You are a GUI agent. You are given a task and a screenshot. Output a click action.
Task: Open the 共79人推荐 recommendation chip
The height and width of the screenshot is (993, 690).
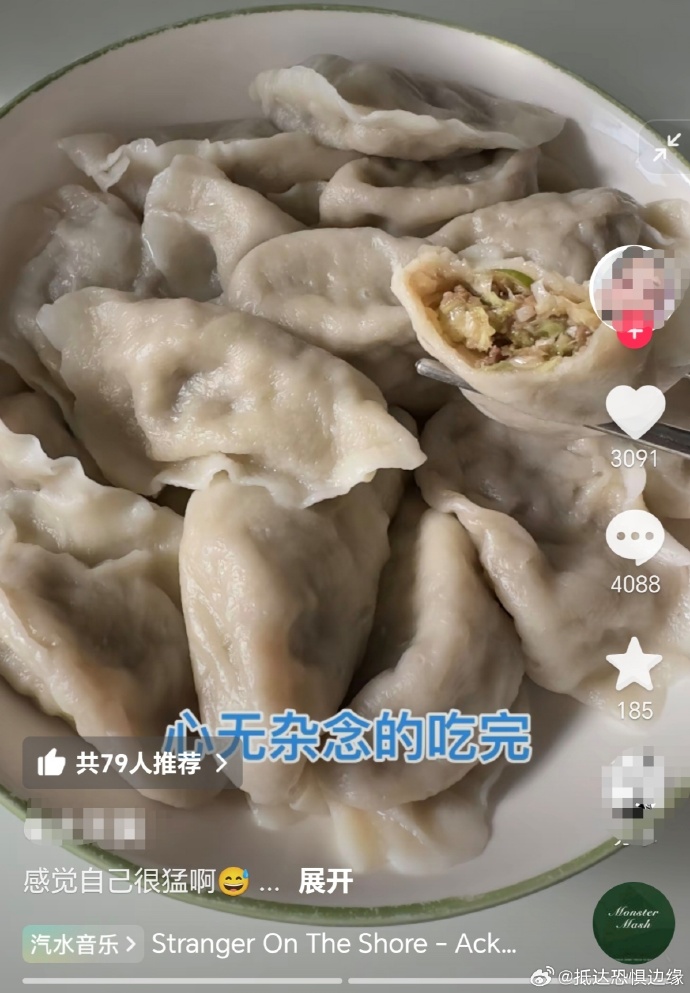[132, 764]
